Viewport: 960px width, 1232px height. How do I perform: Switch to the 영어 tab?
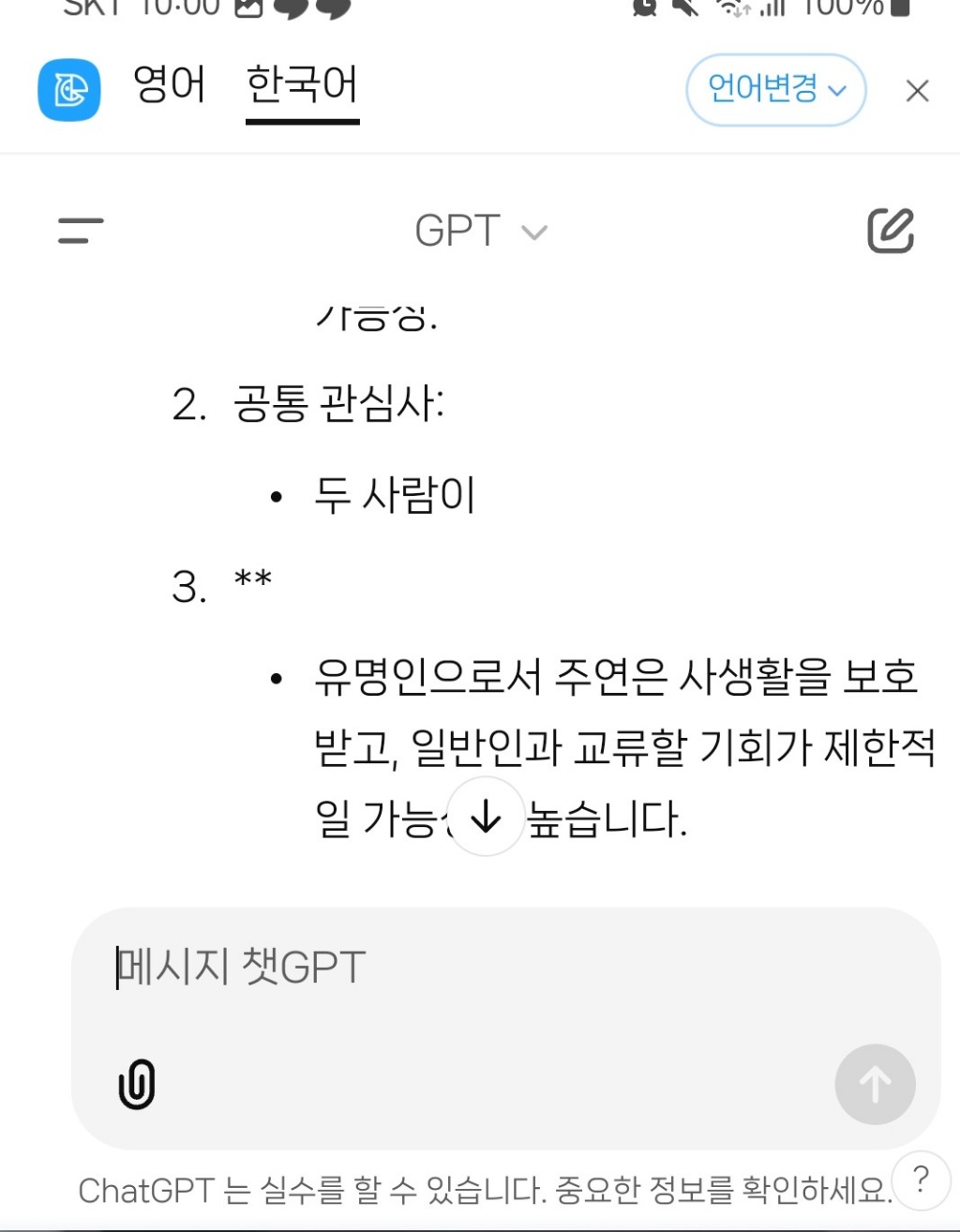coord(169,86)
